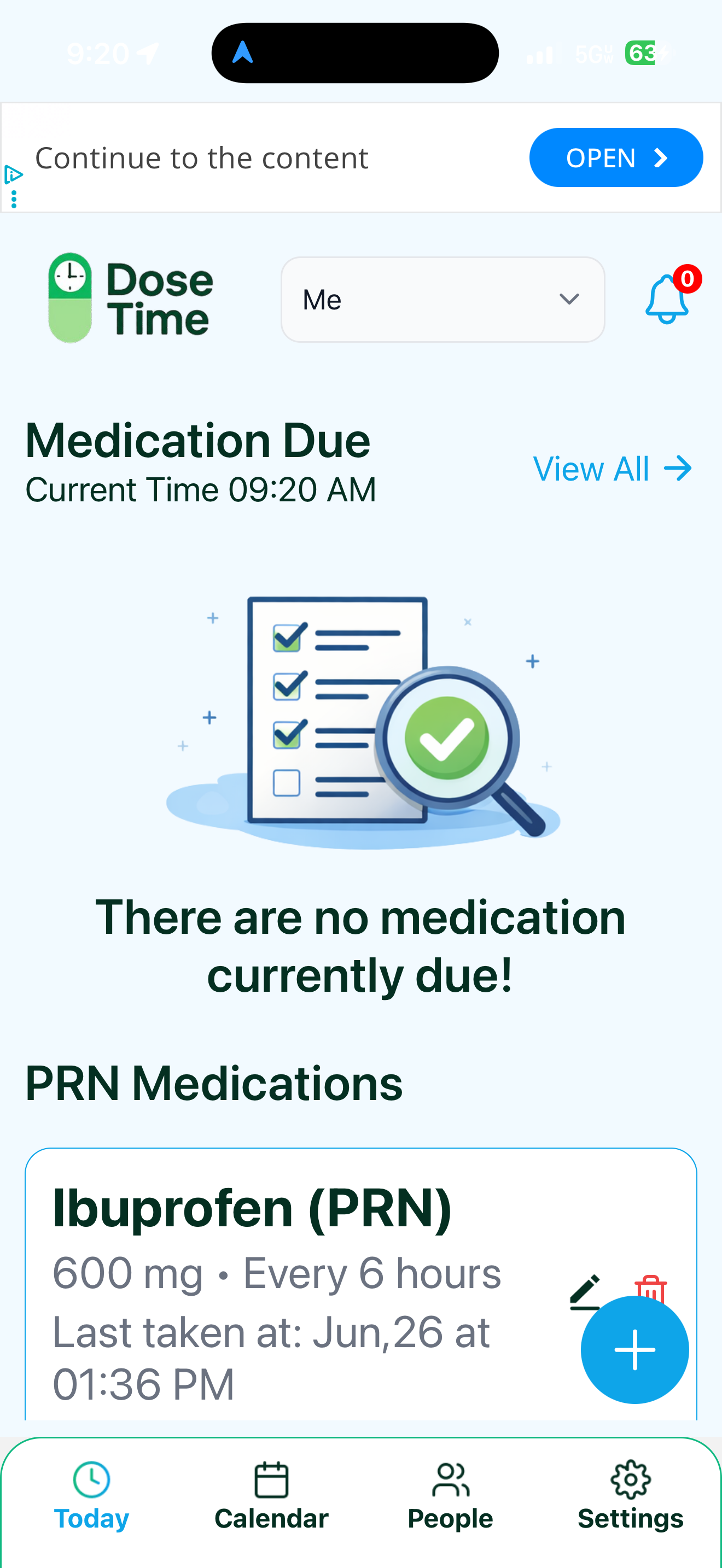Switch to the Calendar tab
The height and width of the screenshot is (1568, 722).
(x=271, y=1496)
